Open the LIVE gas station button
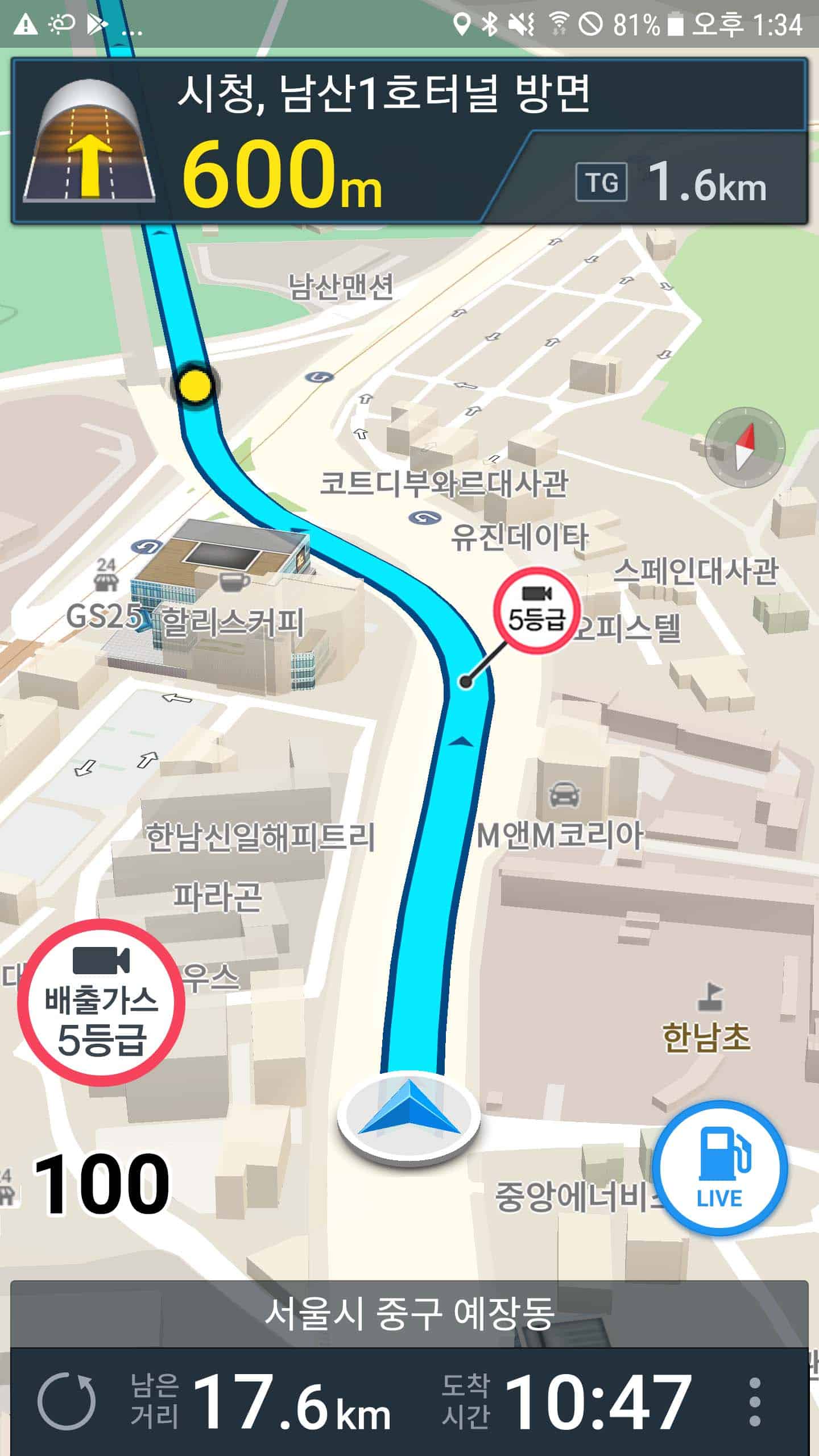The height and width of the screenshot is (1456, 819). point(719,1168)
